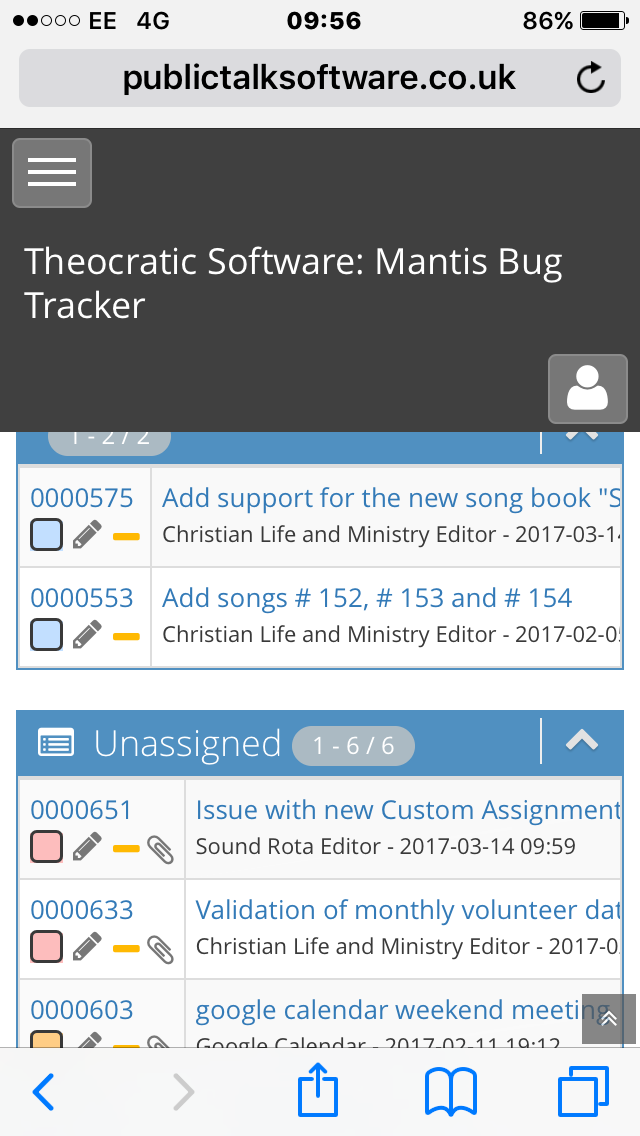Edit issue 0000553 with the pencil icon
This screenshot has width=640, height=1136.
coord(87,635)
